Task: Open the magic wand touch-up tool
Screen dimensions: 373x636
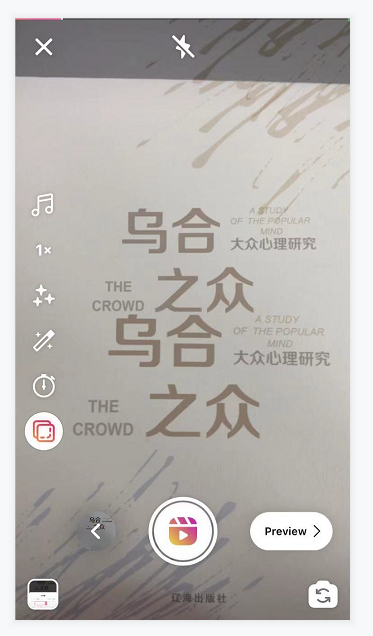Action: tap(43, 340)
